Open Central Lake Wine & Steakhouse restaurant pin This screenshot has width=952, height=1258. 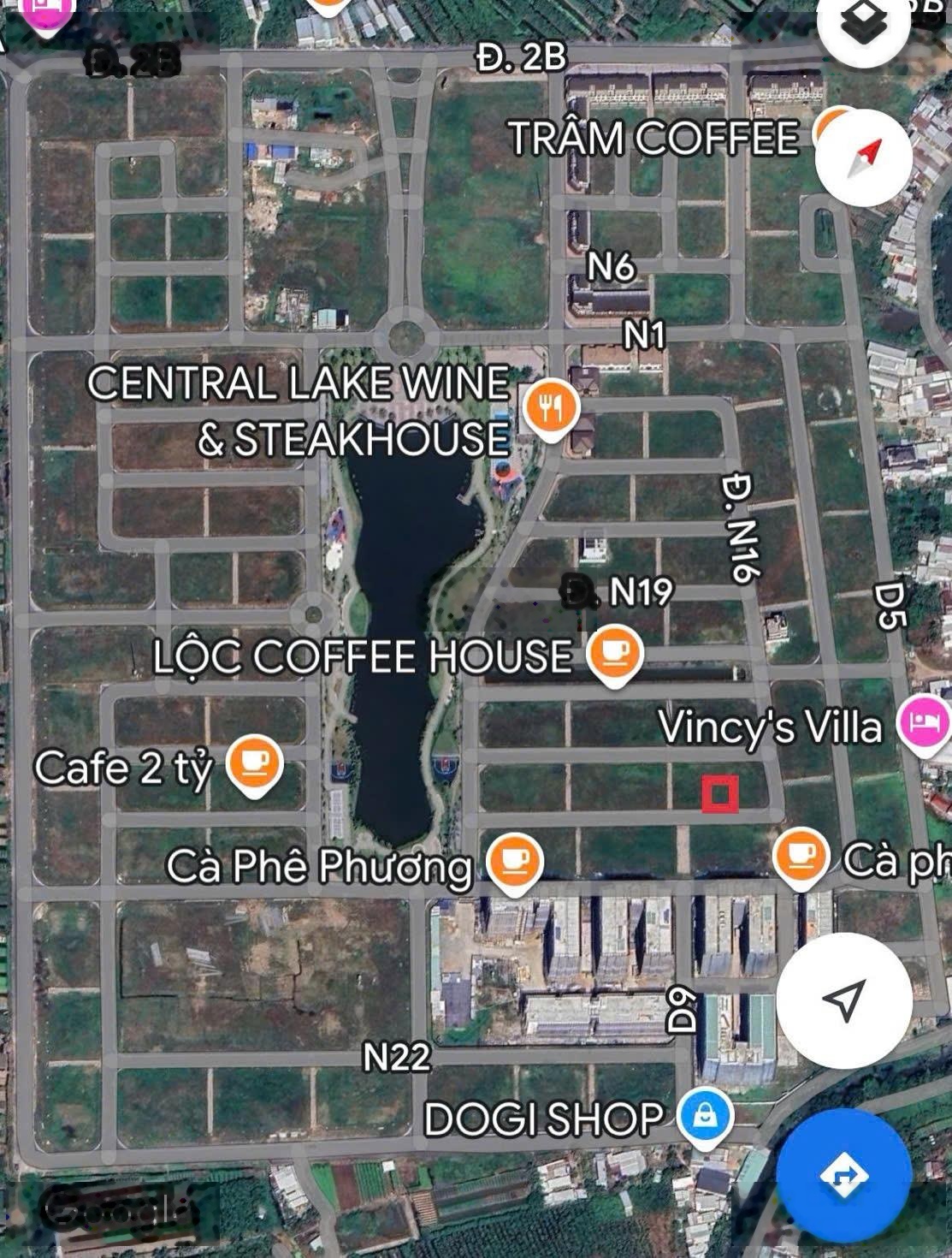[x=550, y=407]
